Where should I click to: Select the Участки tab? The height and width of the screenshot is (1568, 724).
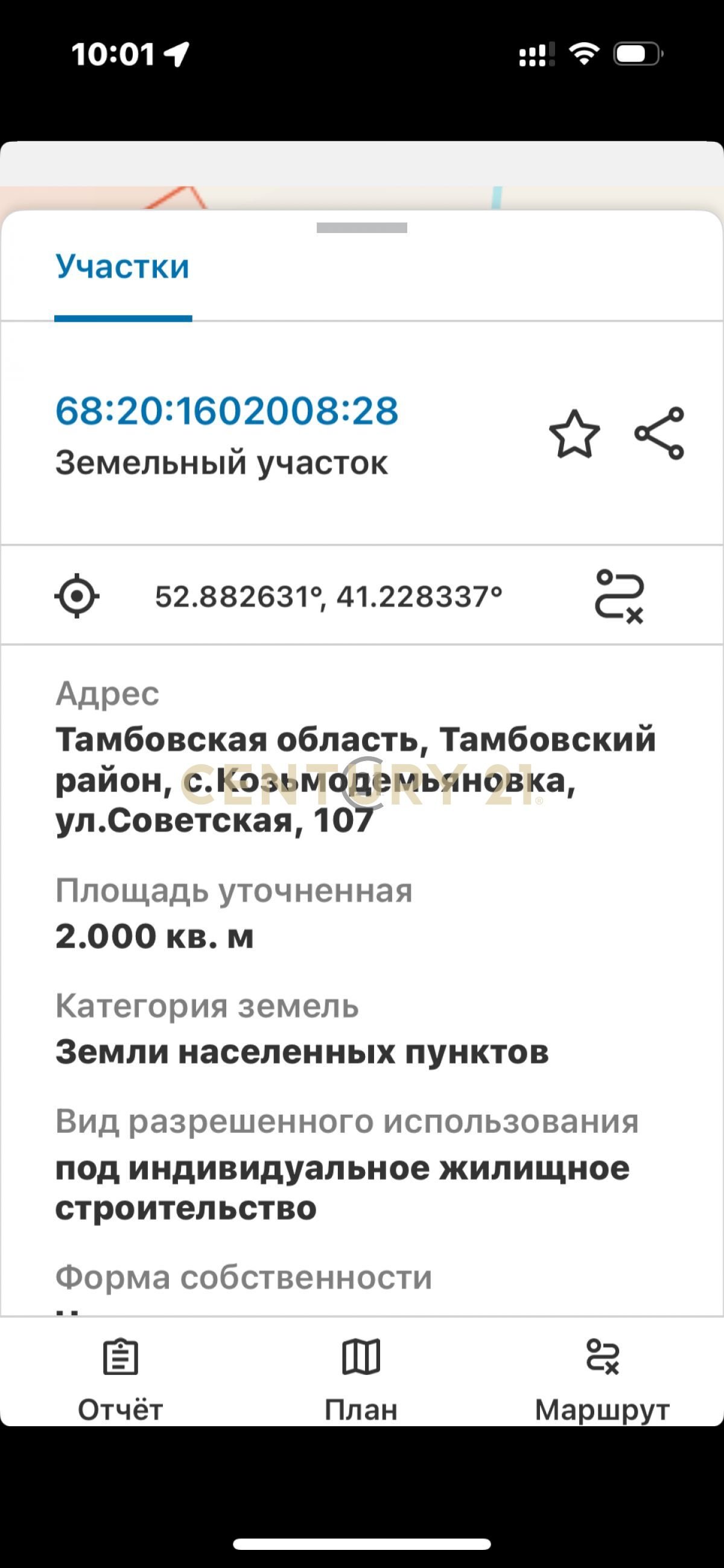click(x=123, y=267)
